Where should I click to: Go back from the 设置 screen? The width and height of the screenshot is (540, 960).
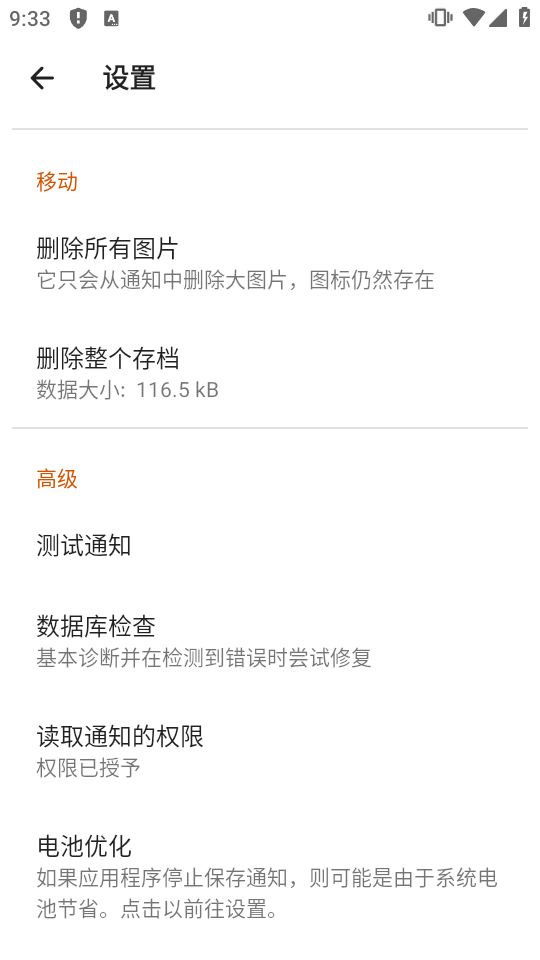(42, 78)
